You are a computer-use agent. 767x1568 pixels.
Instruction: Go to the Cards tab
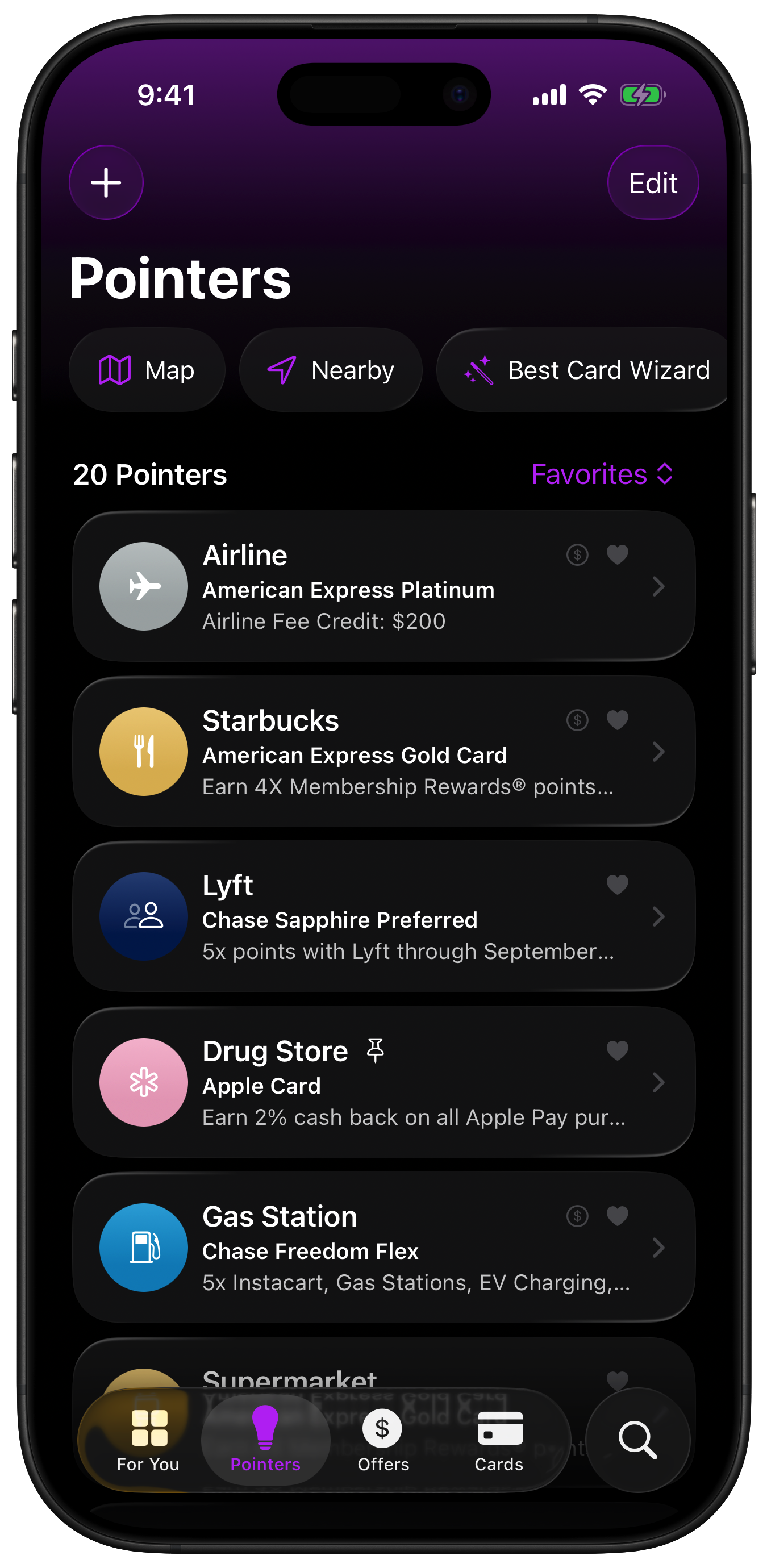coord(499,1441)
